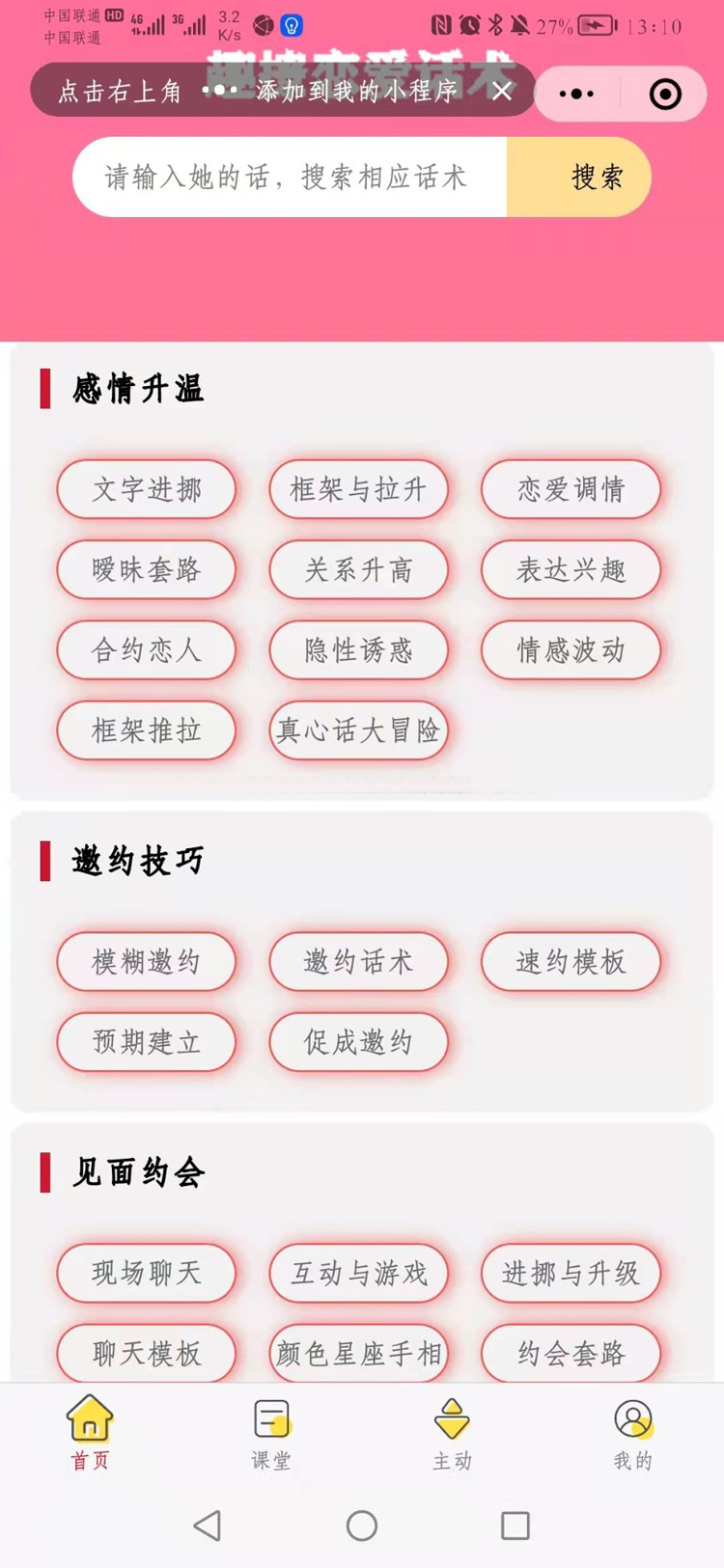The image size is (724, 1568).
Task: Select the 促成邀约 chip
Action: [358, 1041]
